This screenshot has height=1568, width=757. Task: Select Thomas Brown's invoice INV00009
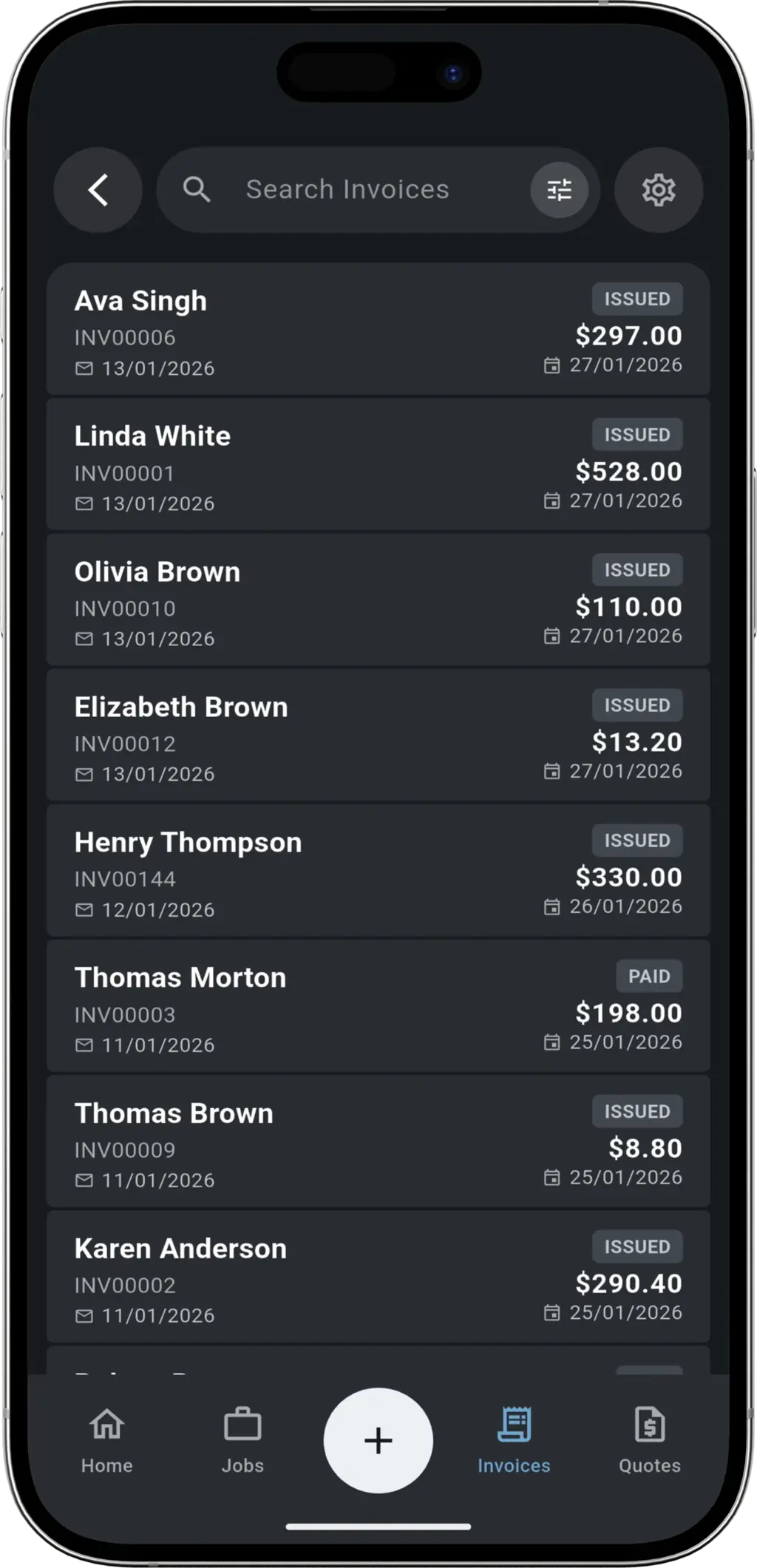[x=378, y=1141]
